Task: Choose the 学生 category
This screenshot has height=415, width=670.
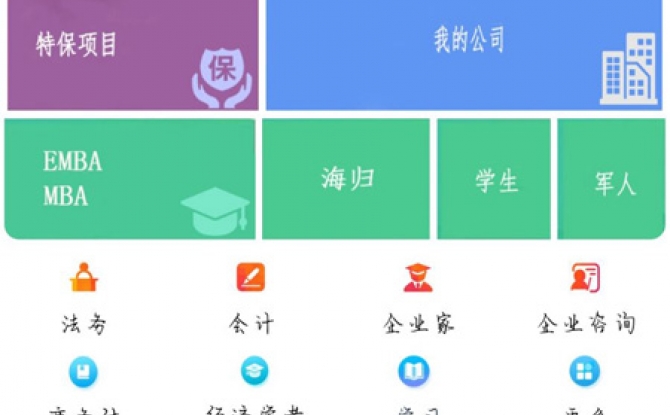Action: coord(494,179)
